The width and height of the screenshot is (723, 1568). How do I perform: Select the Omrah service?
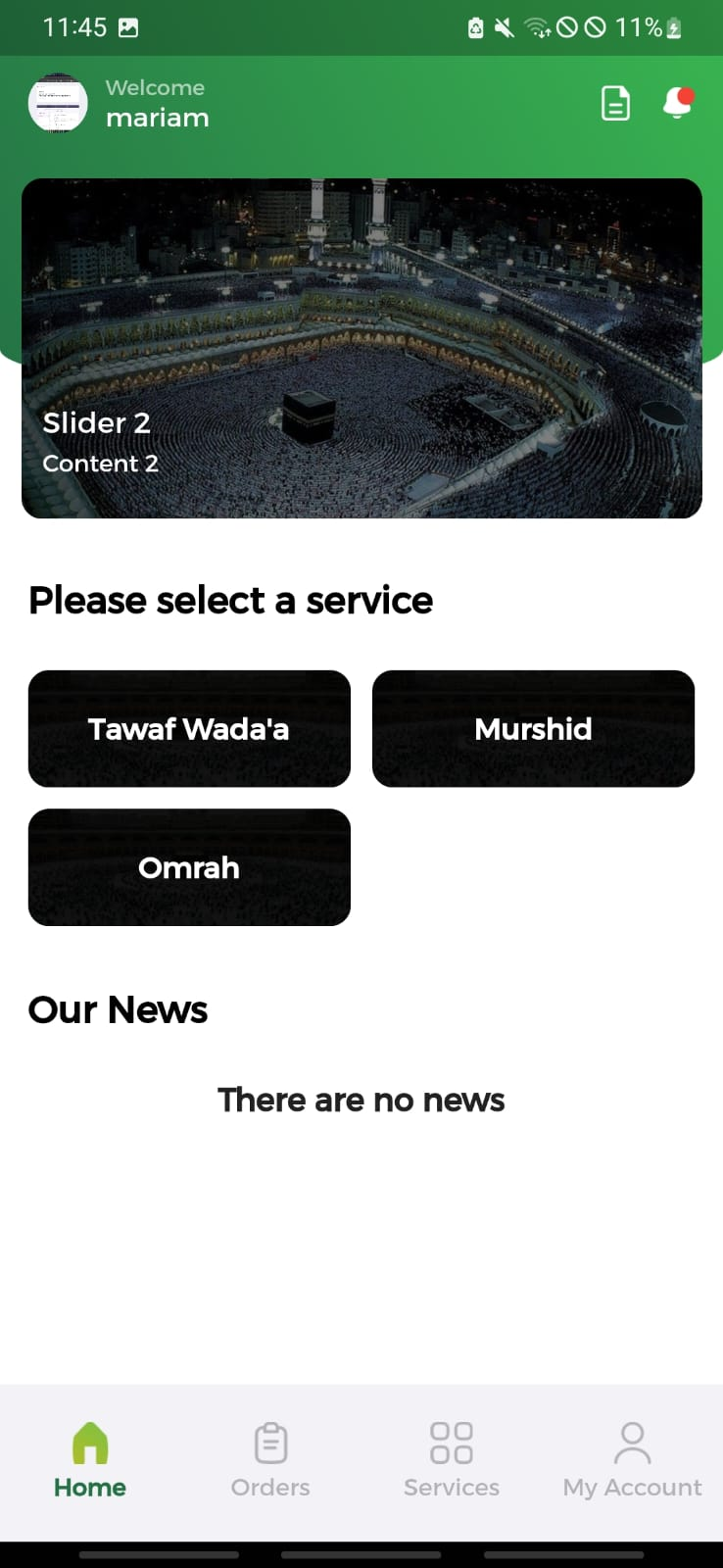coord(189,867)
